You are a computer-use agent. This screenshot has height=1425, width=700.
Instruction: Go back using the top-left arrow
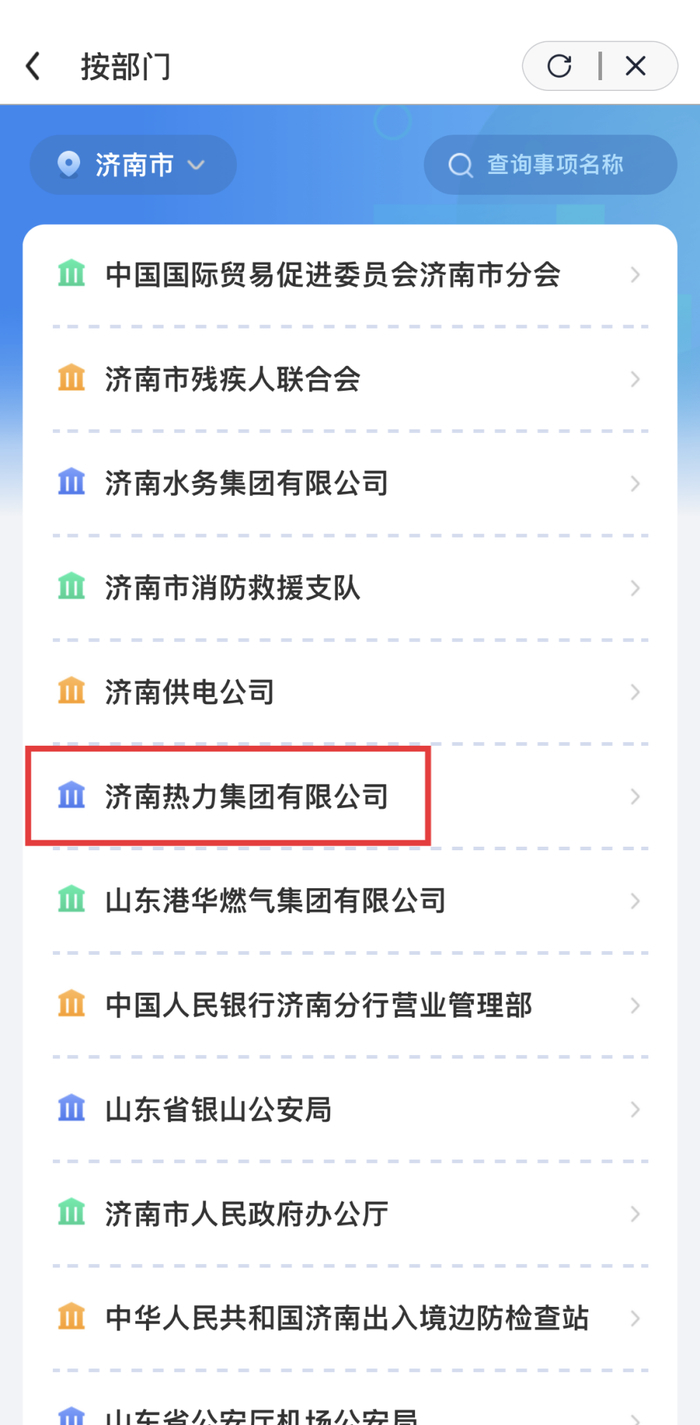[34, 67]
